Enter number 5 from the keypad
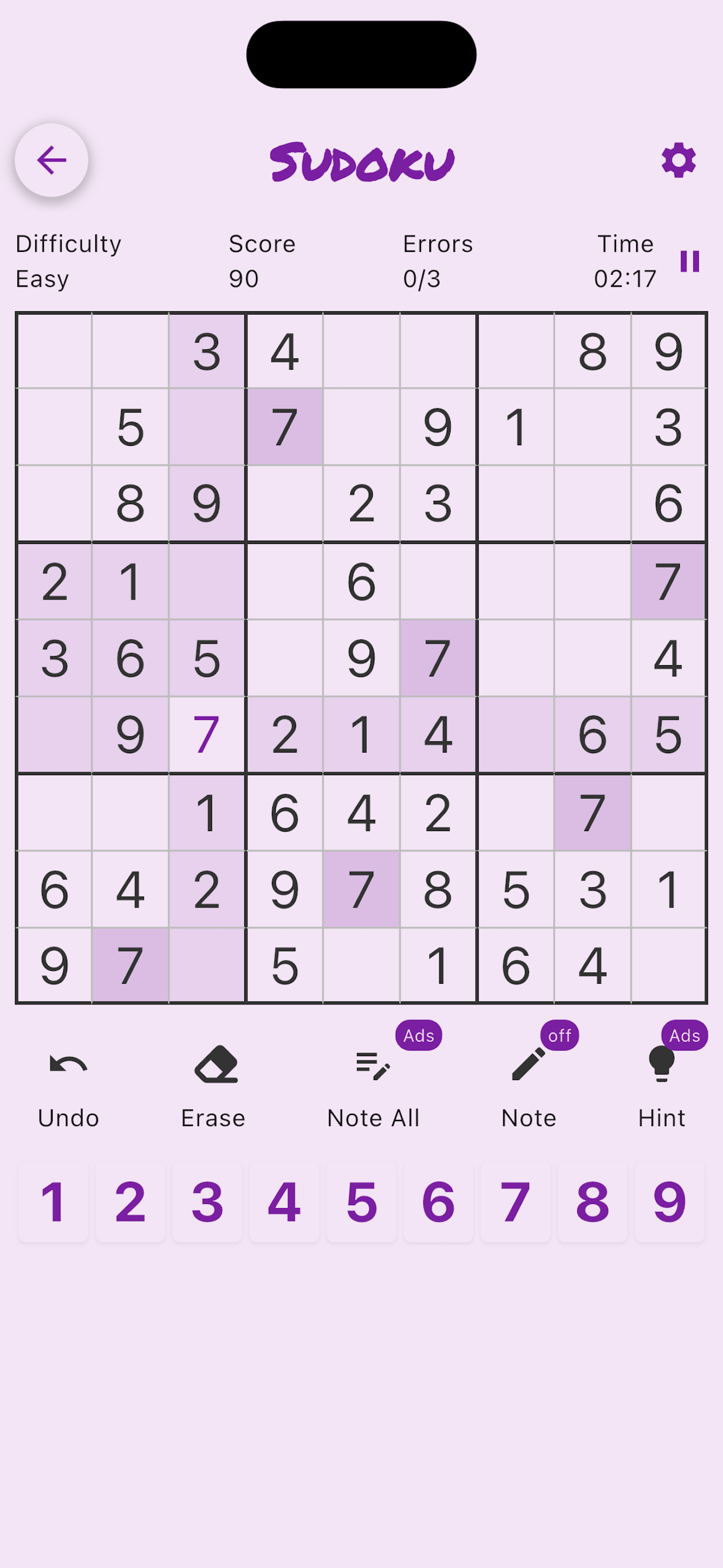Viewport: 723px width, 1568px height. [x=361, y=1202]
